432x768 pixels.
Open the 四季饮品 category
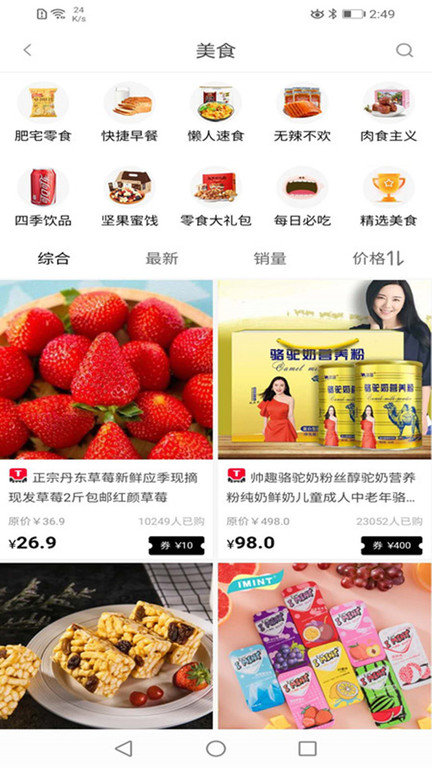[x=43, y=198]
